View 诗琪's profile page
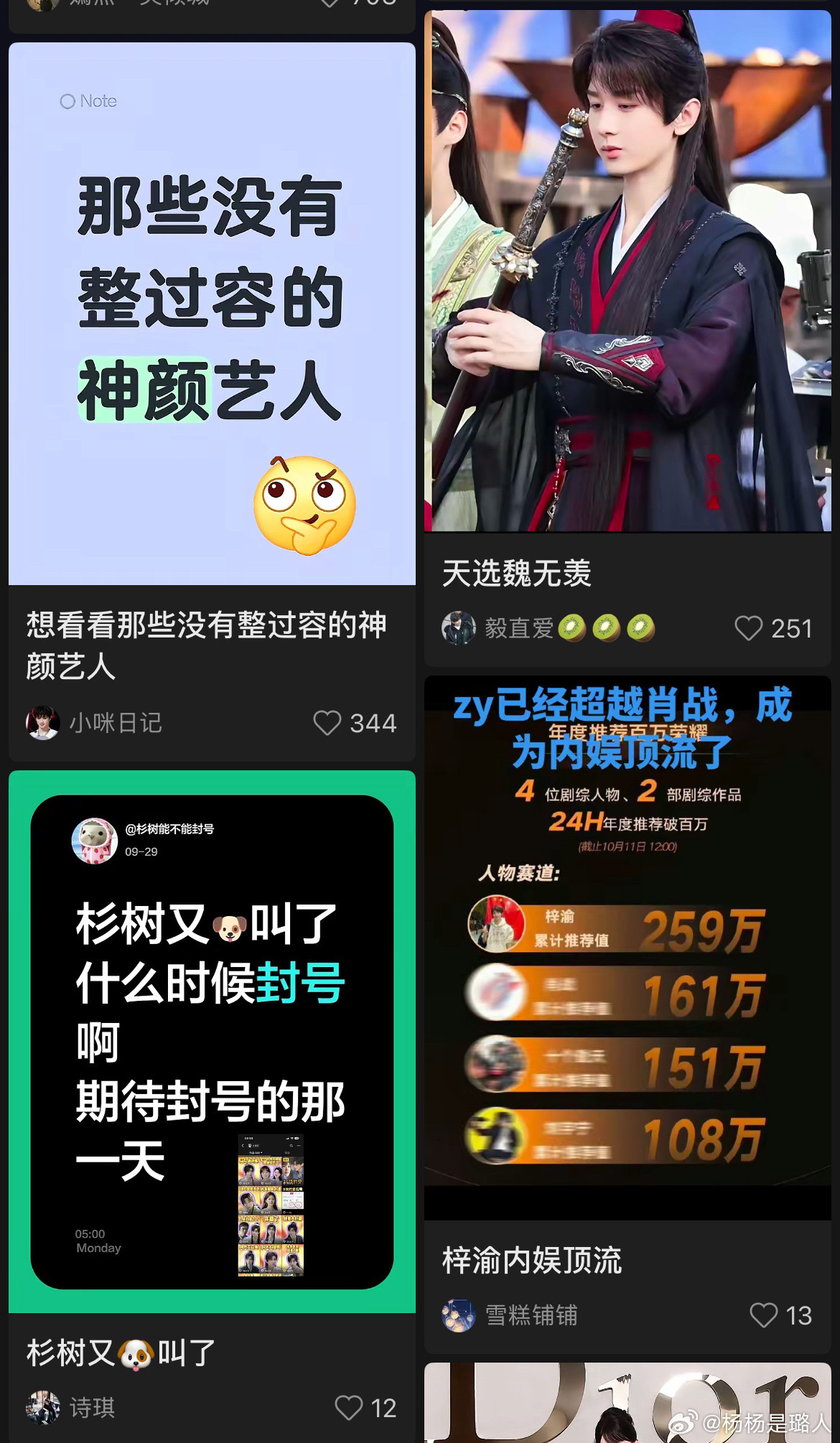Image resolution: width=840 pixels, height=1443 pixels. (43, 1407)
